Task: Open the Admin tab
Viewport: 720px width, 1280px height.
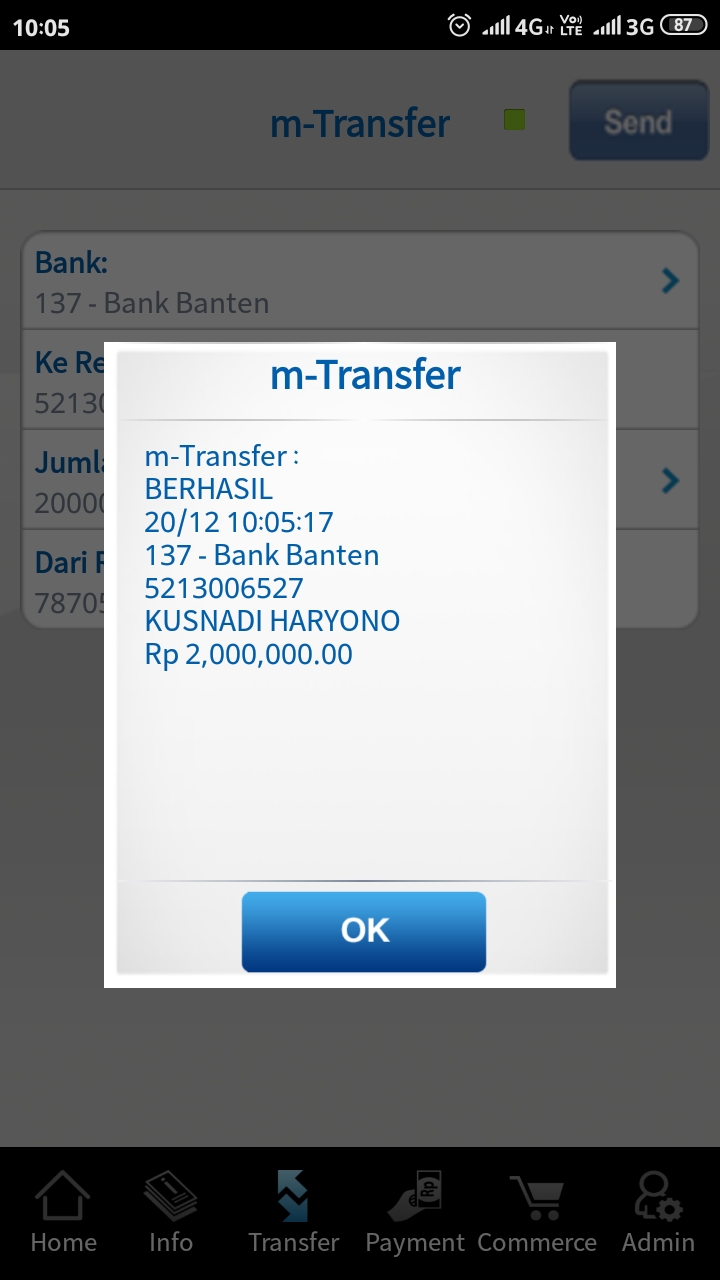Action: pos(657,1212)
